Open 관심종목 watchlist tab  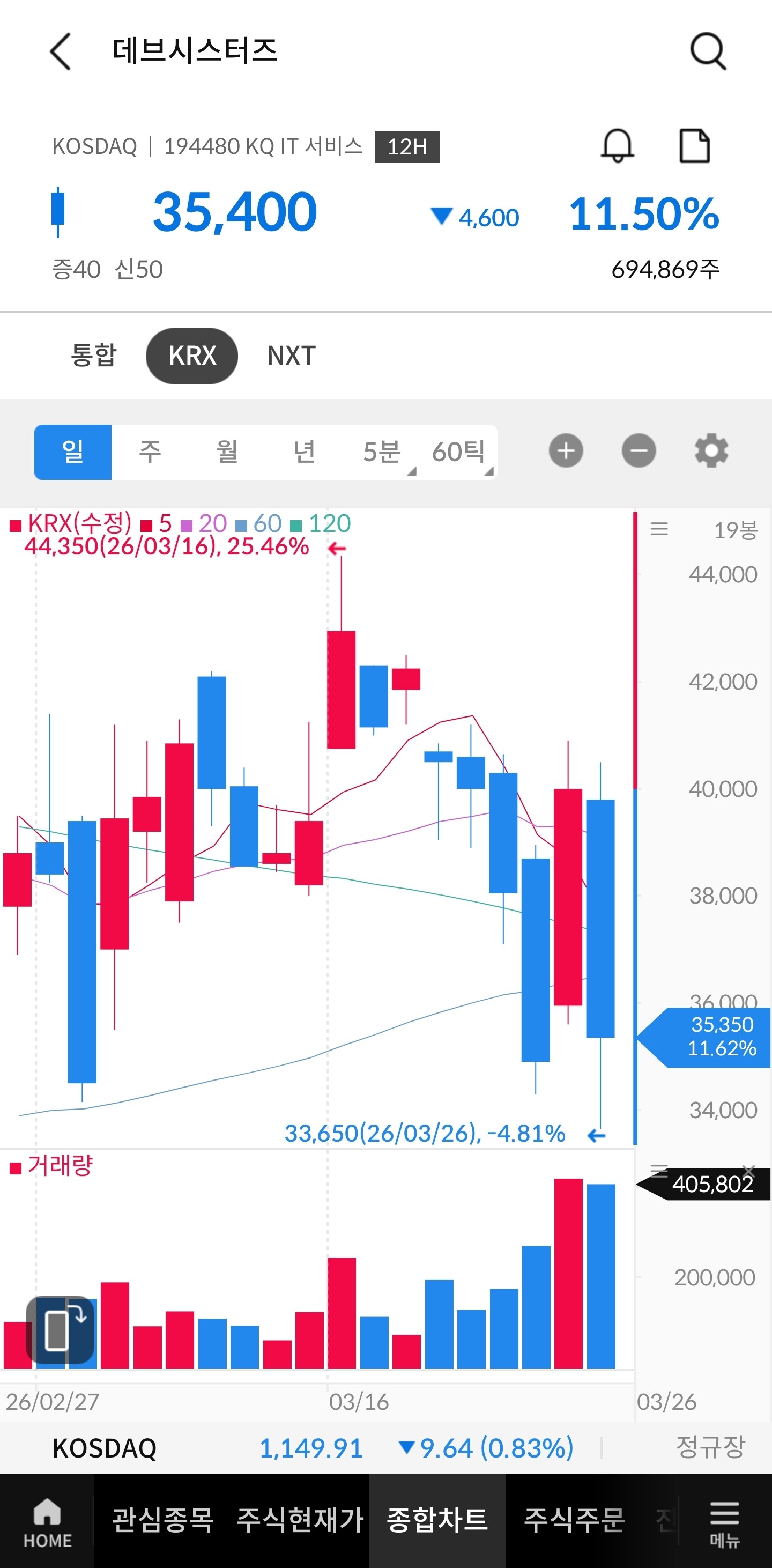[x=163, y=1520]
